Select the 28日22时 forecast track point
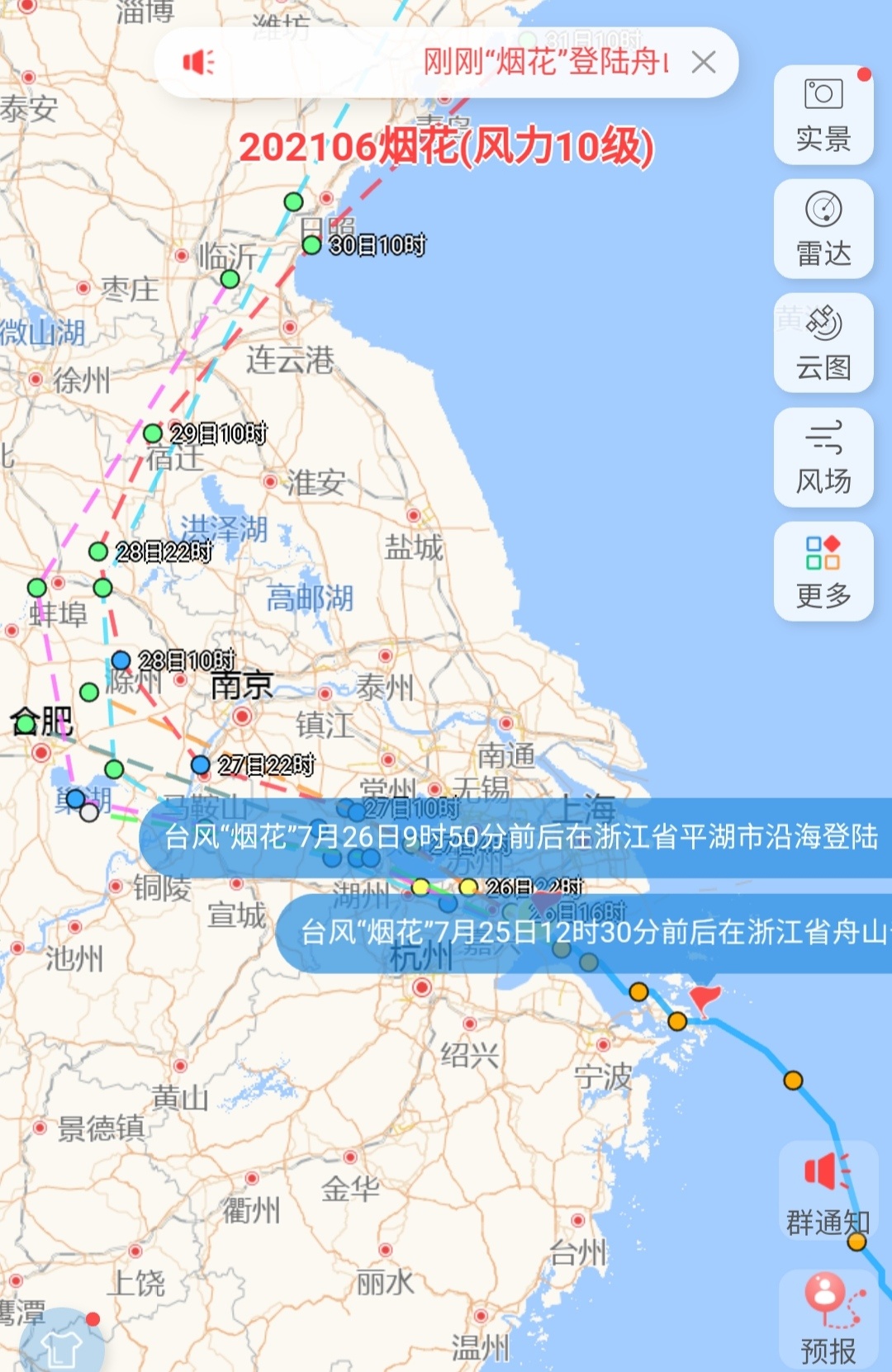 coord(98,551)
